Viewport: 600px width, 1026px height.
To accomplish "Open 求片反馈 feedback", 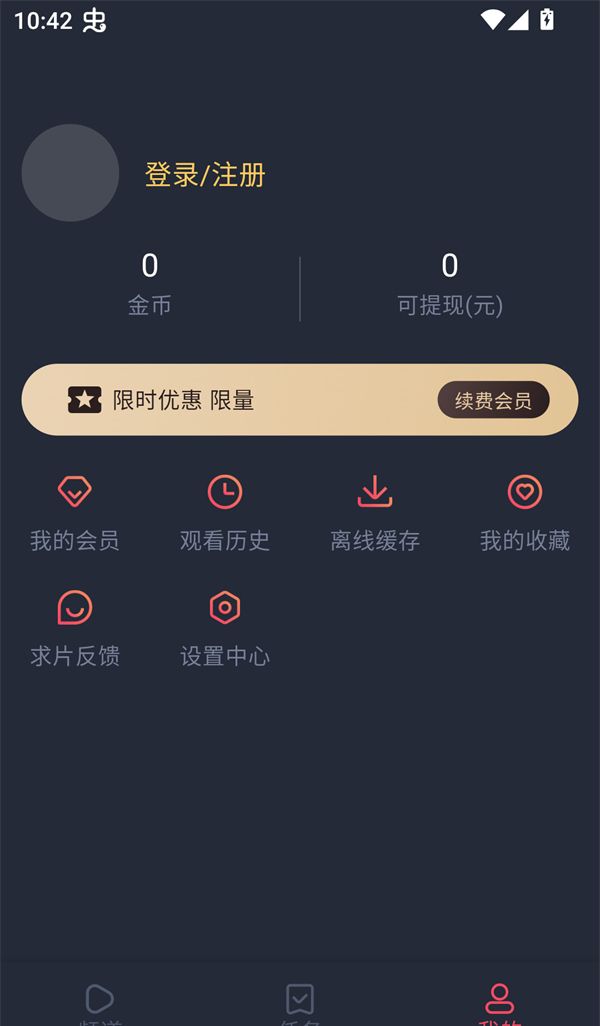I will [x=75, y=628].
